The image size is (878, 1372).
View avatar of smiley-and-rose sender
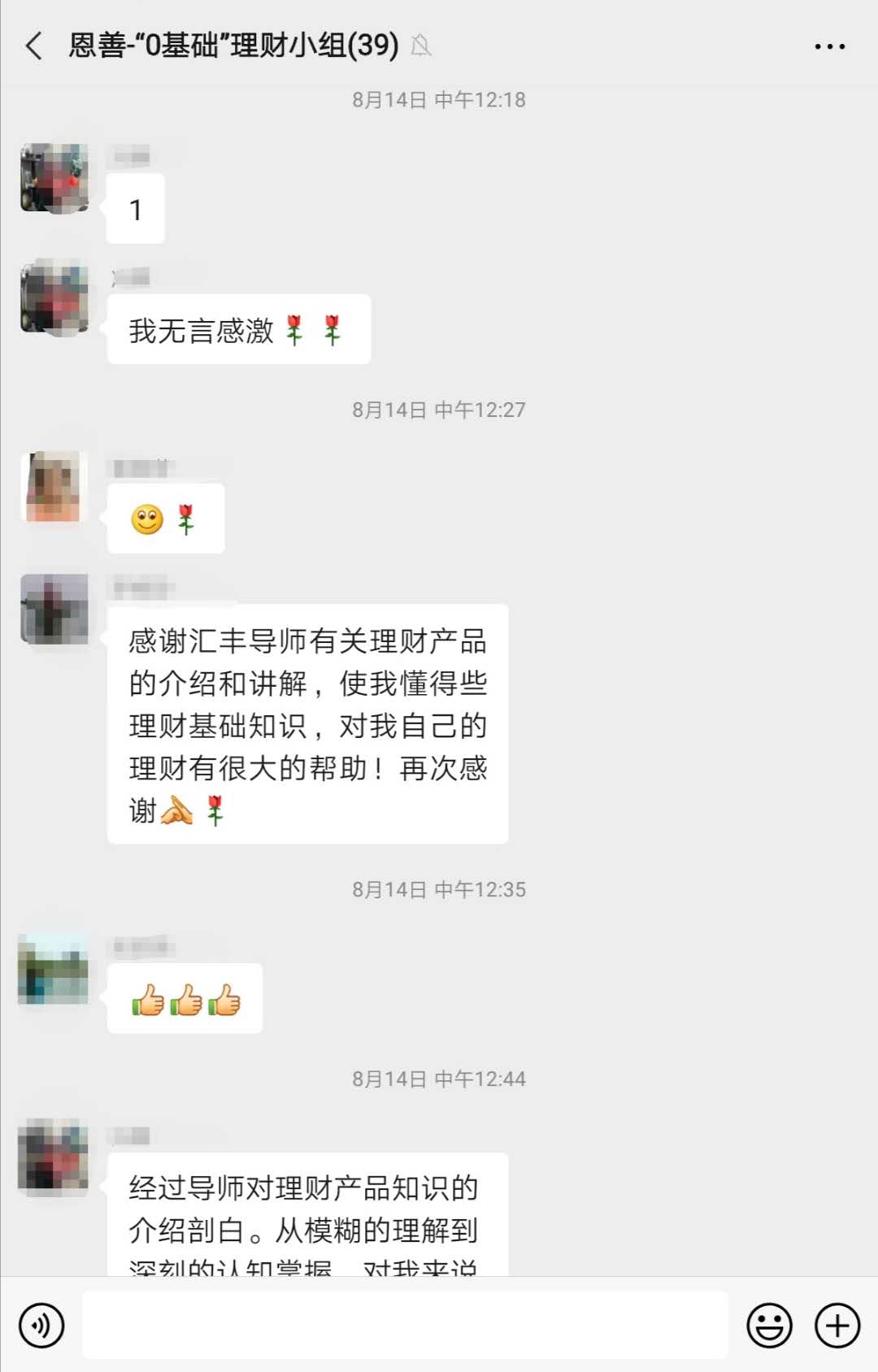pyautogui.click(x=54, y=487)
